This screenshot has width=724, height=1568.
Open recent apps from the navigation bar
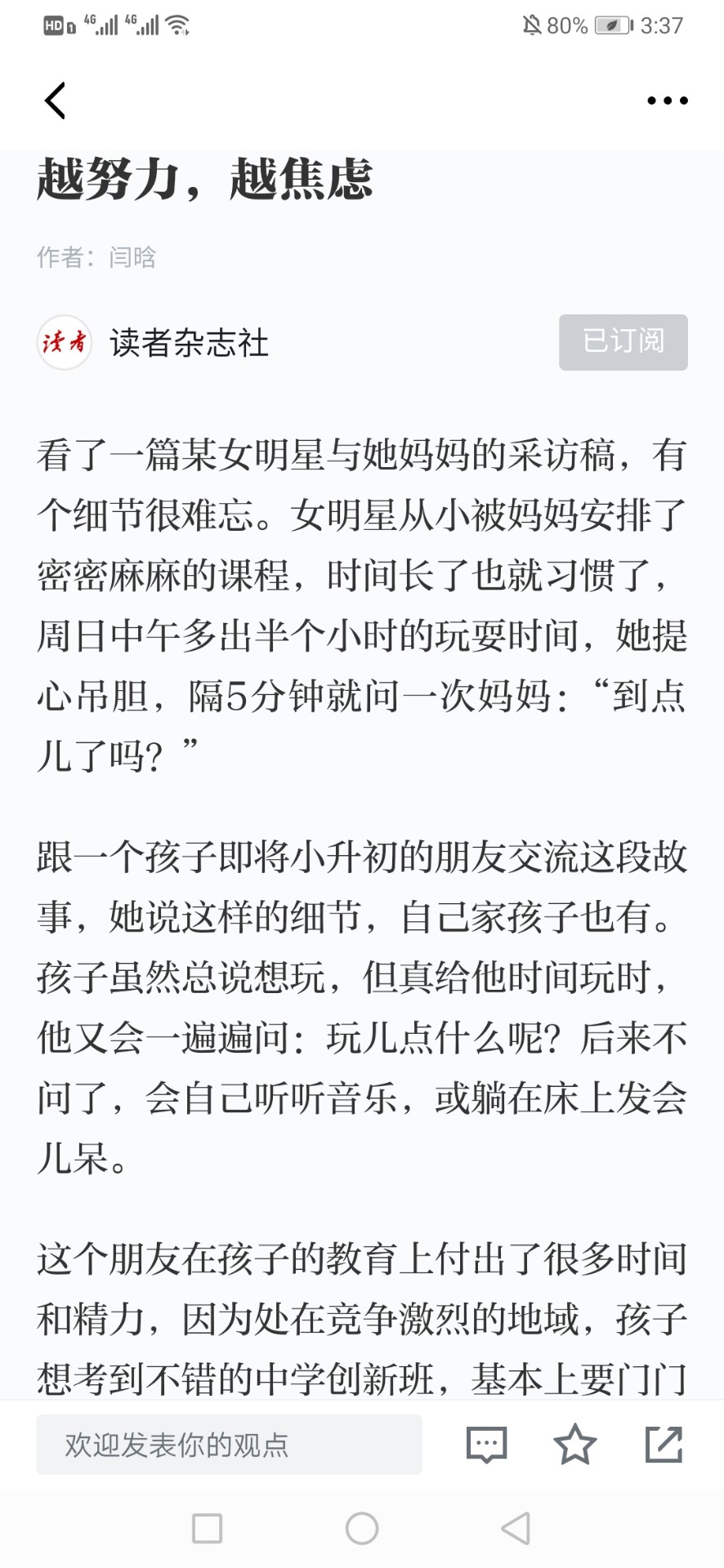pos(207,1529)
